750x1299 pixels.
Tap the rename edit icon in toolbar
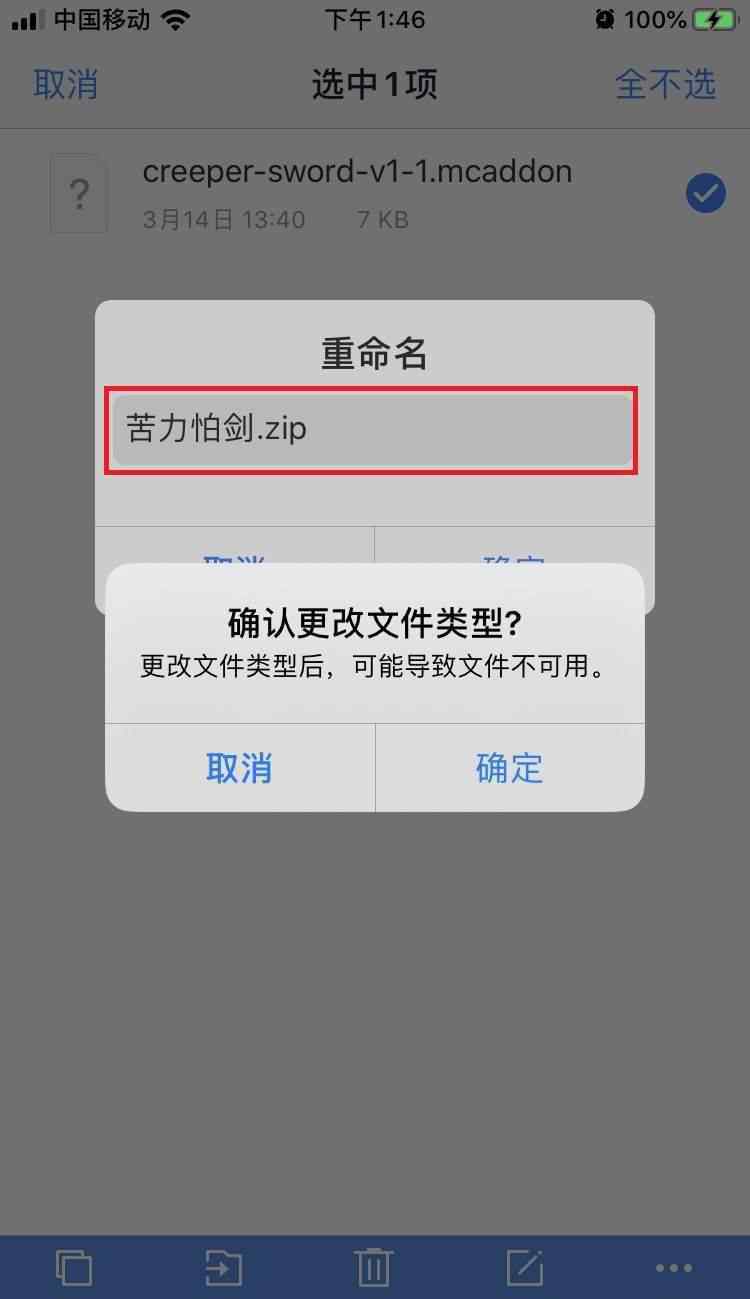tap(524, 1268)
